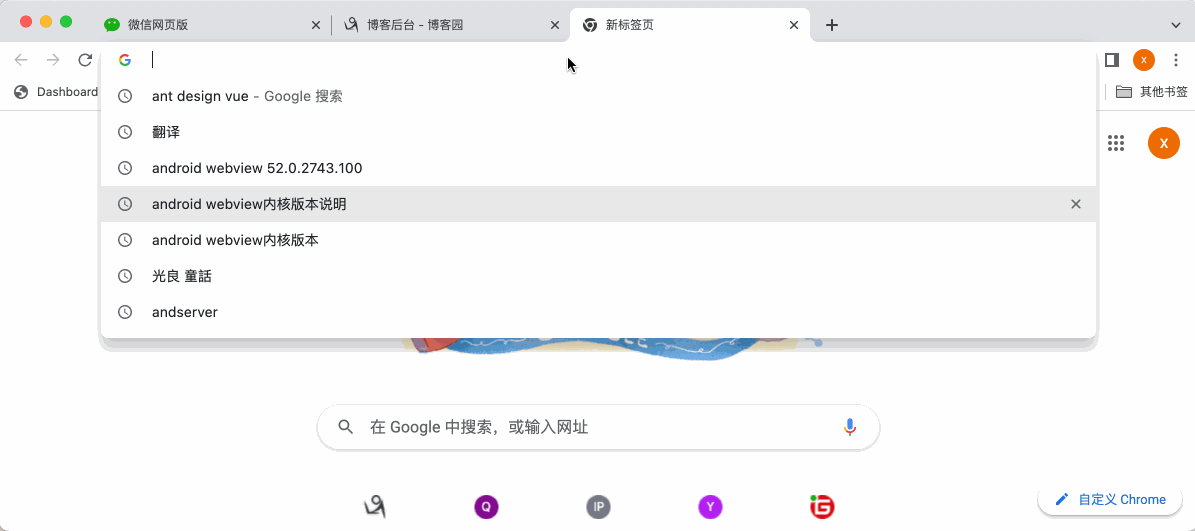The height and width of the screenshot is (531, 1195).
Task: Open a new browser tab
Action: tap(832, 25)
